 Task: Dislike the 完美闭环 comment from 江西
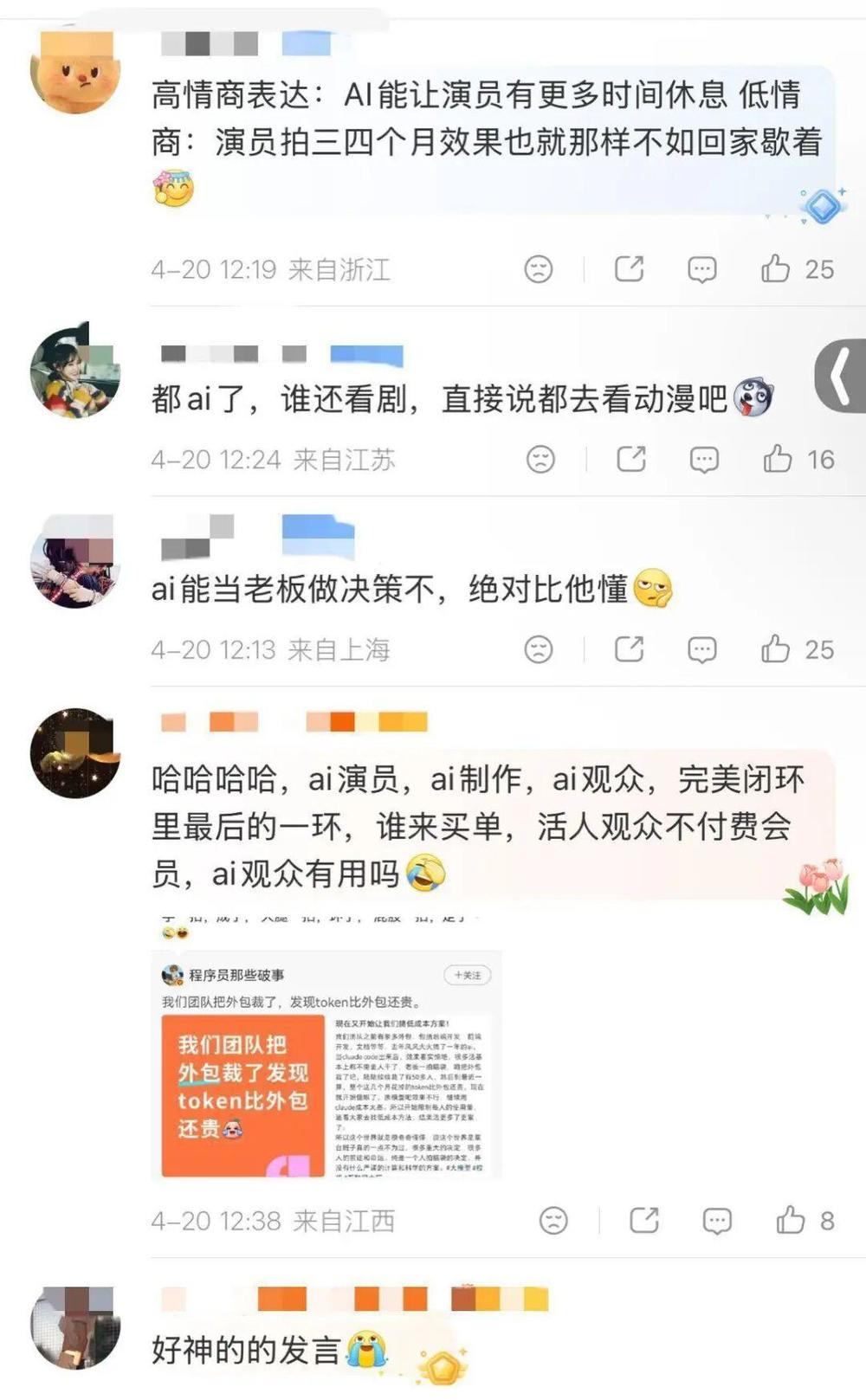554,1221
